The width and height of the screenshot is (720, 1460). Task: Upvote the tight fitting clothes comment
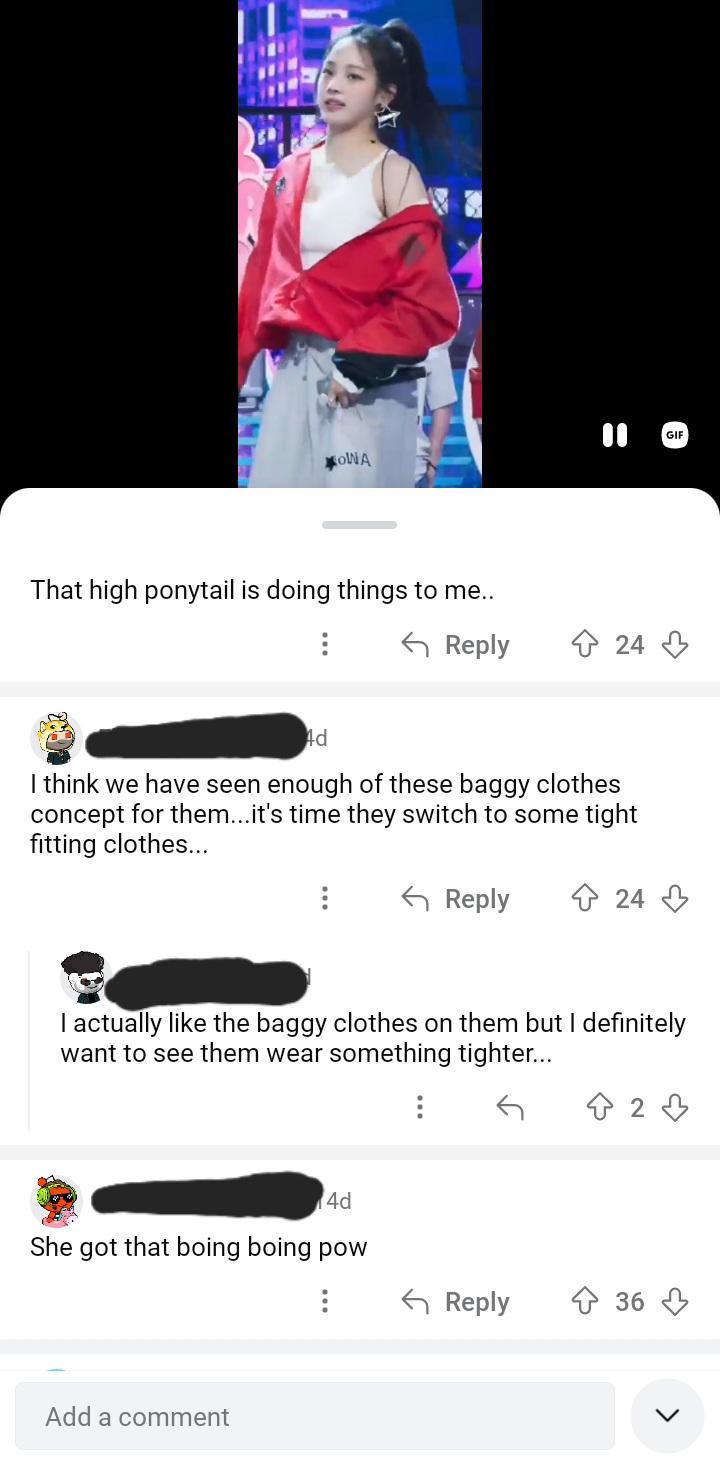(585, 899)
